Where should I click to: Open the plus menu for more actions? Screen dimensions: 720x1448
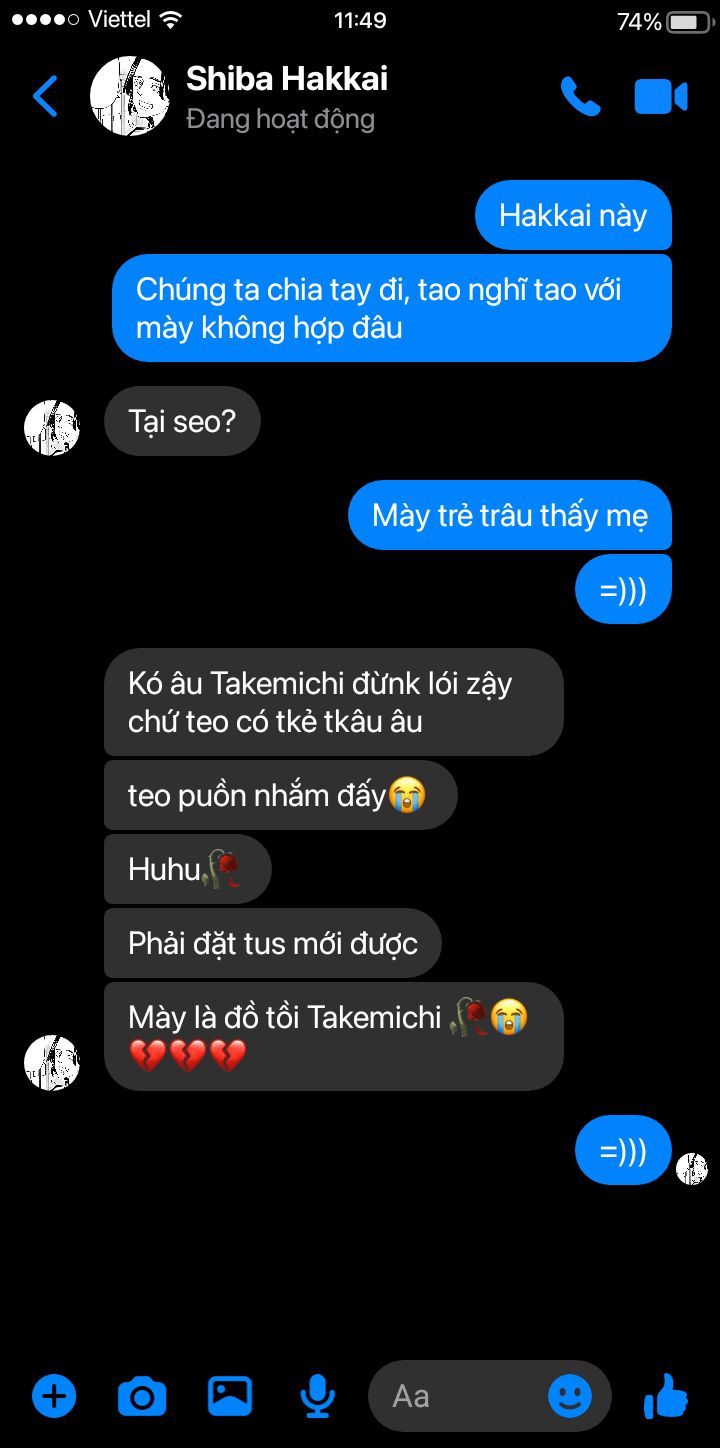pos(54,1396)
